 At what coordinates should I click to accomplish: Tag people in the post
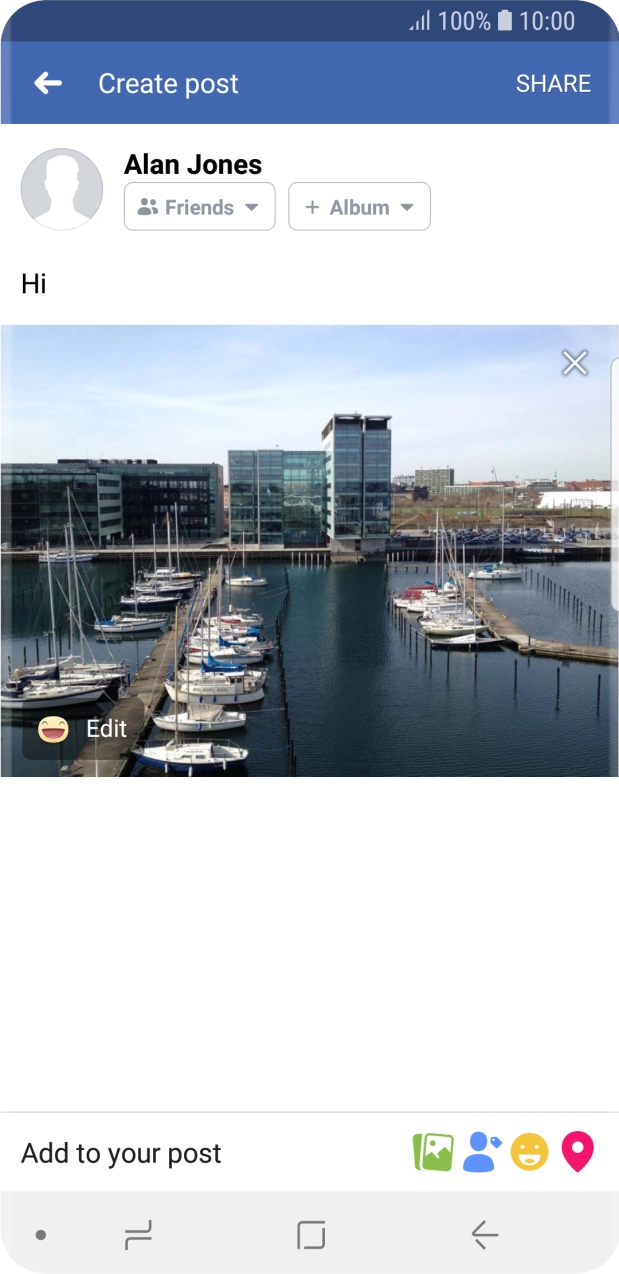[x=481, y=1152]
